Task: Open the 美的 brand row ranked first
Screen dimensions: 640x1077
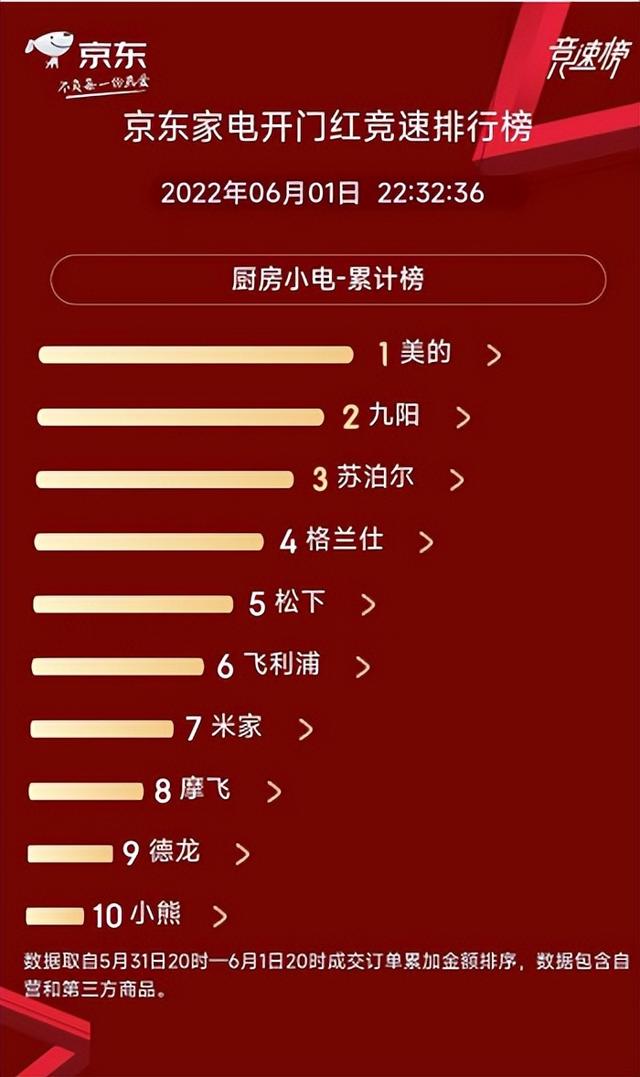Action: pos(270,354)
